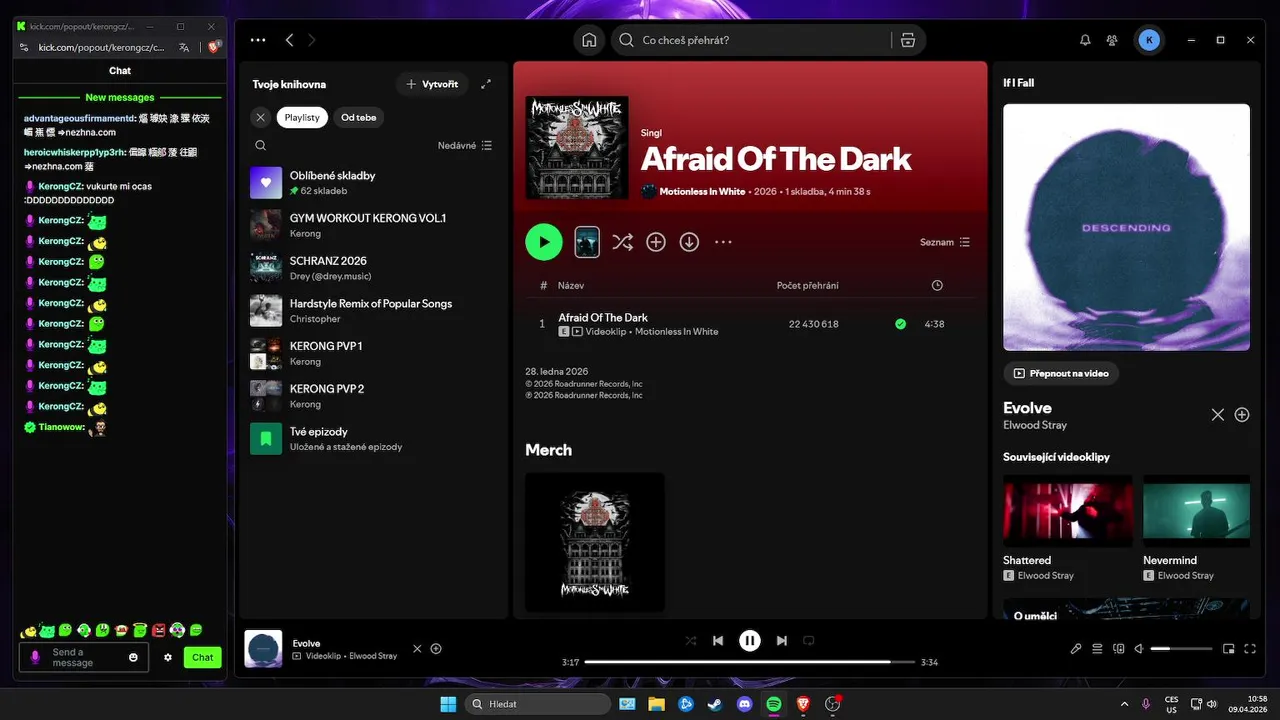
Task: Select the Od tebe filter chip
Action: point(358,117)
